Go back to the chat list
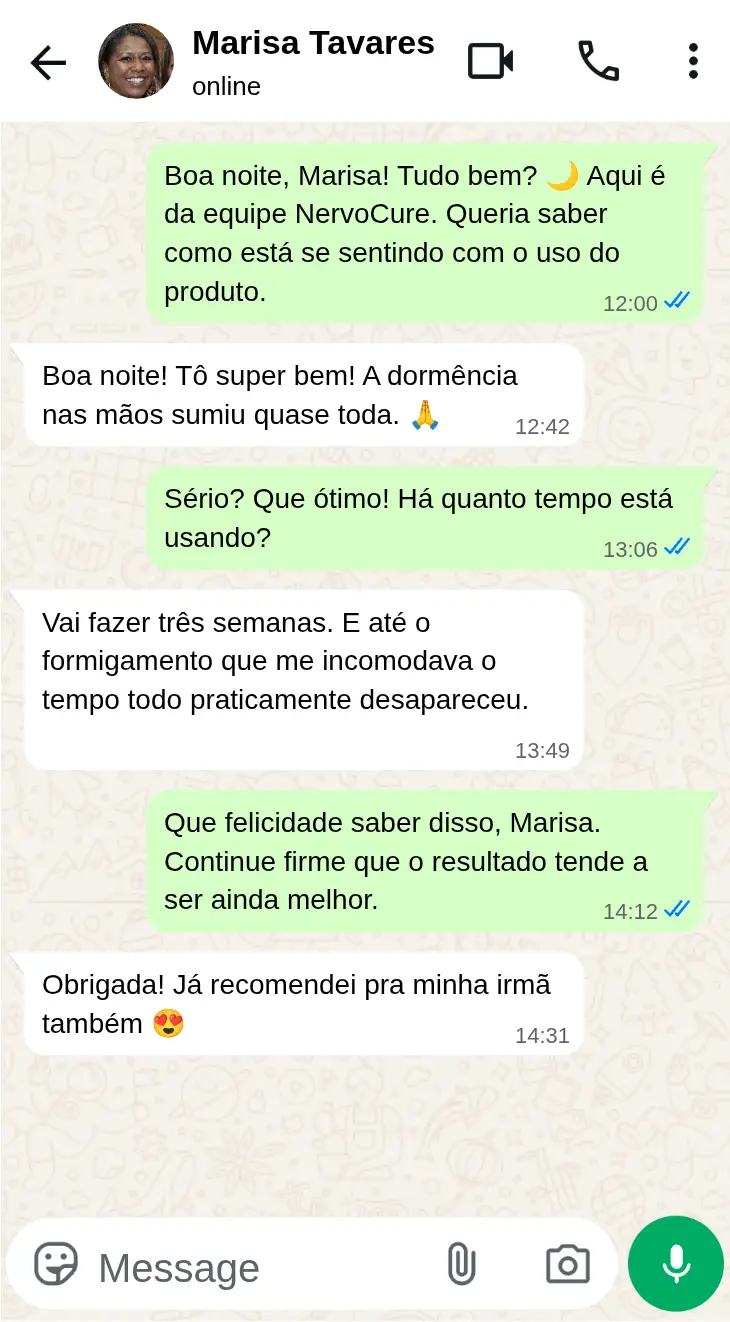The width and height of the screenshot is (730, 1322). coord(47,63)
